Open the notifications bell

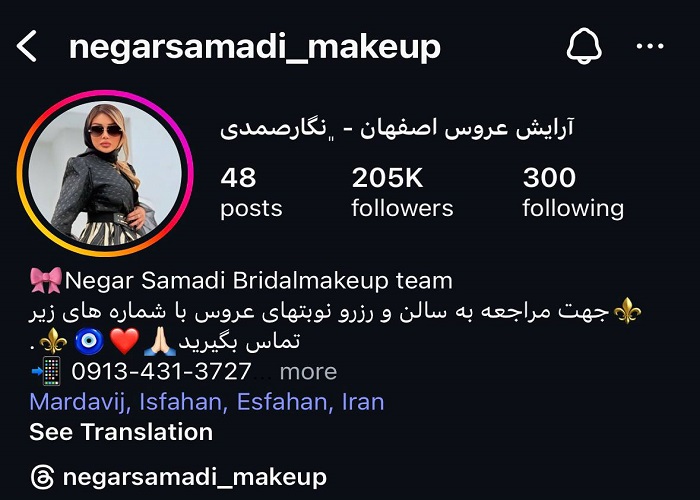click(583, 46)
